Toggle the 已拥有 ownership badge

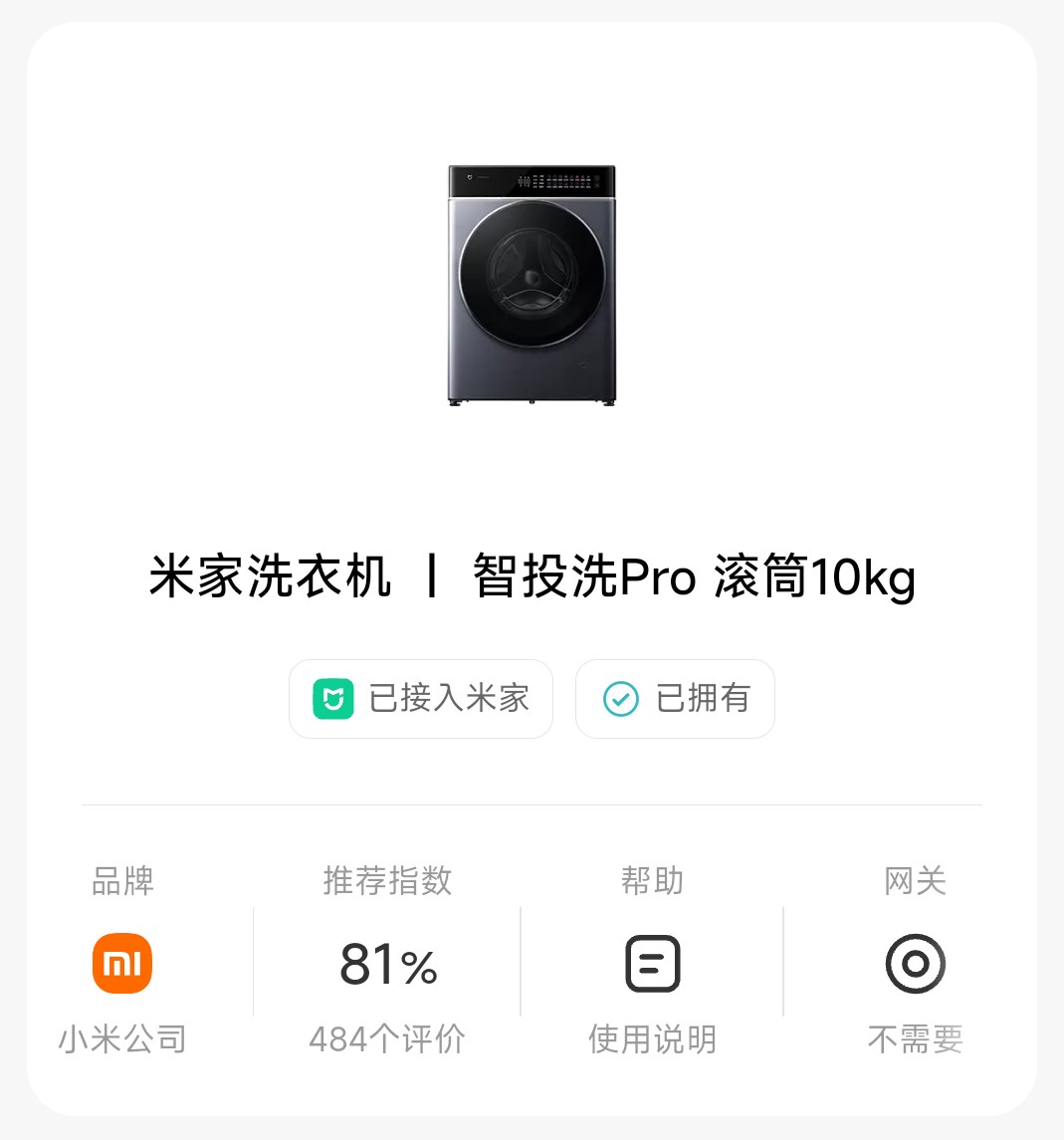tap(675, 698)
